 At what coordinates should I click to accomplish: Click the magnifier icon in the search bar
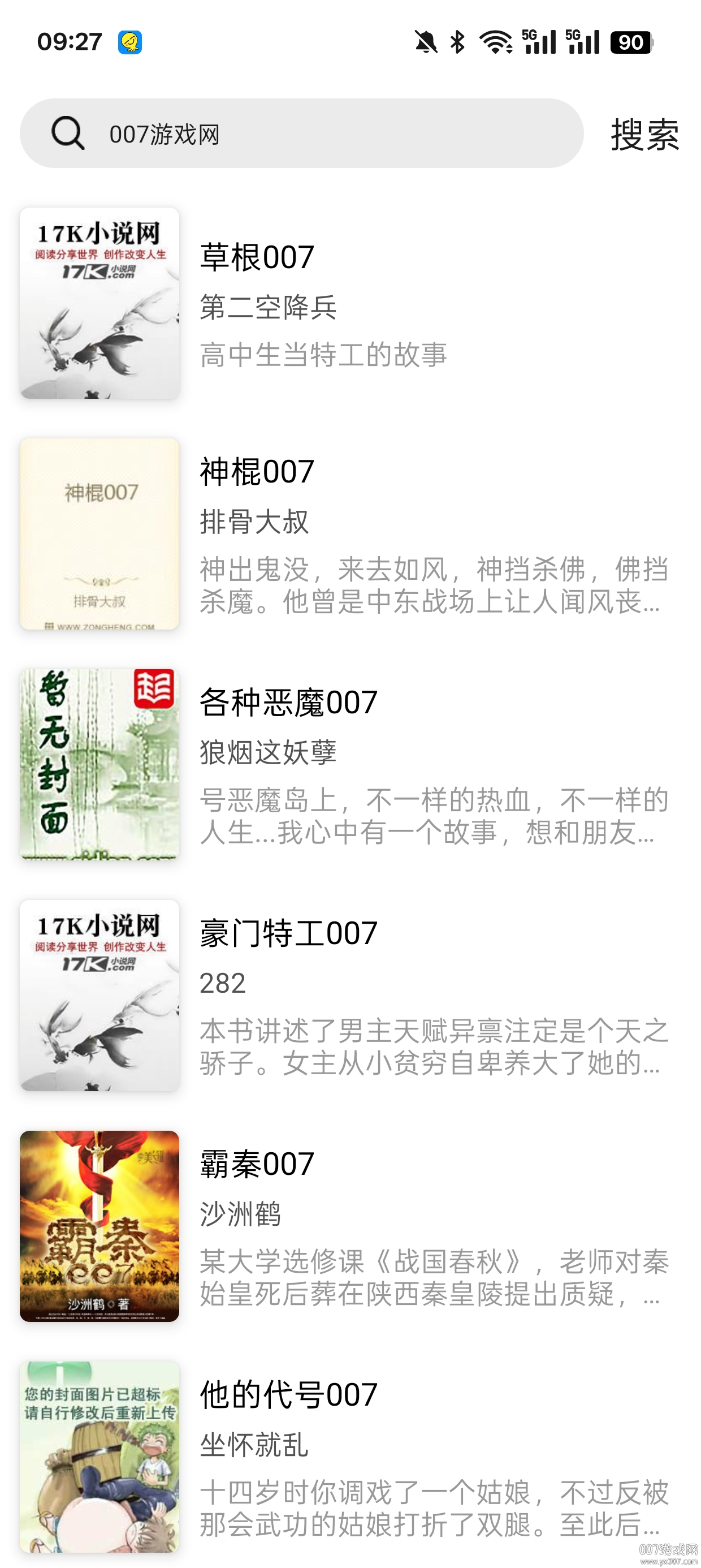click(69, 134)
